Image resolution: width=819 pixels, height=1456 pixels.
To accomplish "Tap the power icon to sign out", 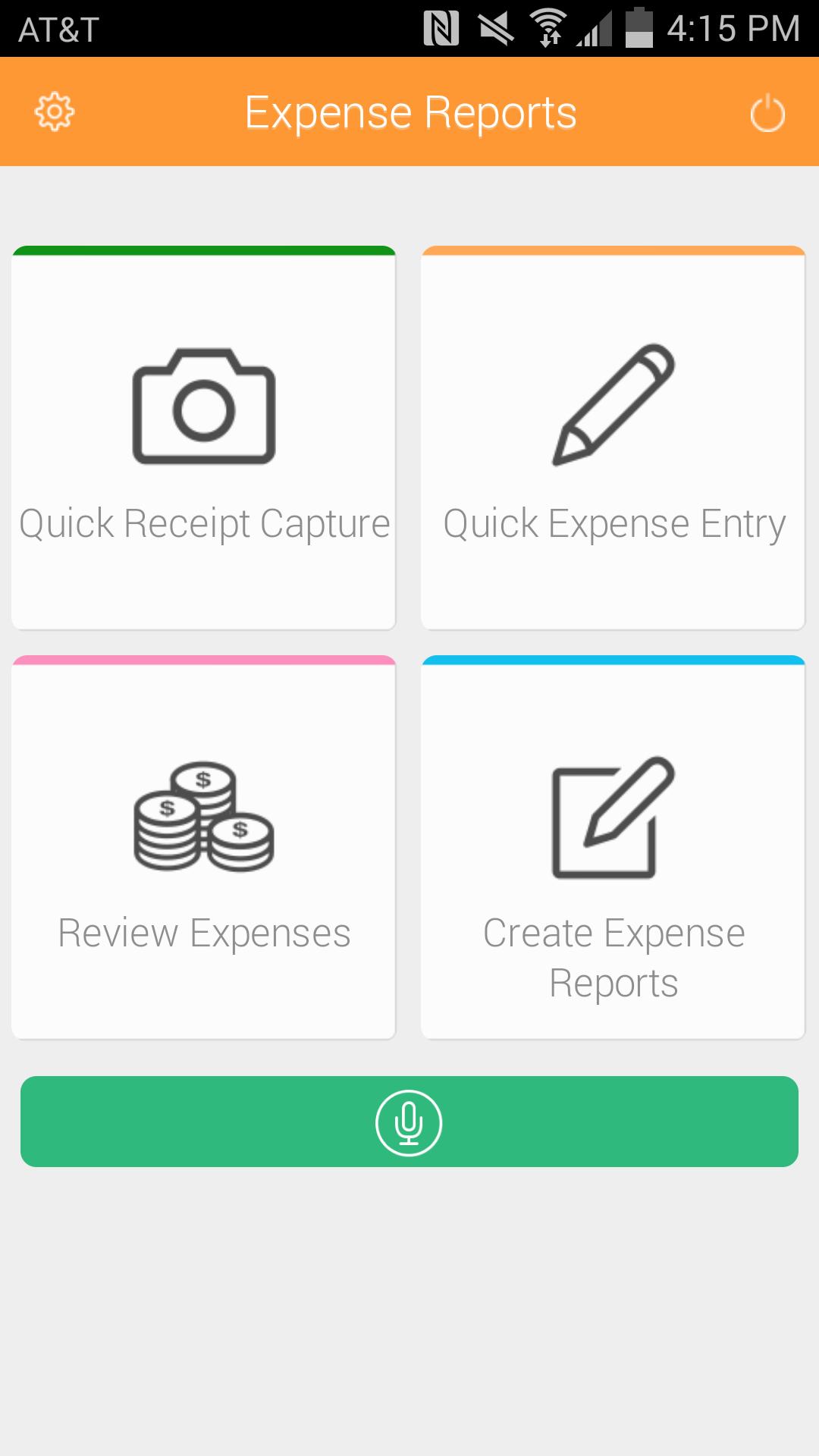I will 767,111.
